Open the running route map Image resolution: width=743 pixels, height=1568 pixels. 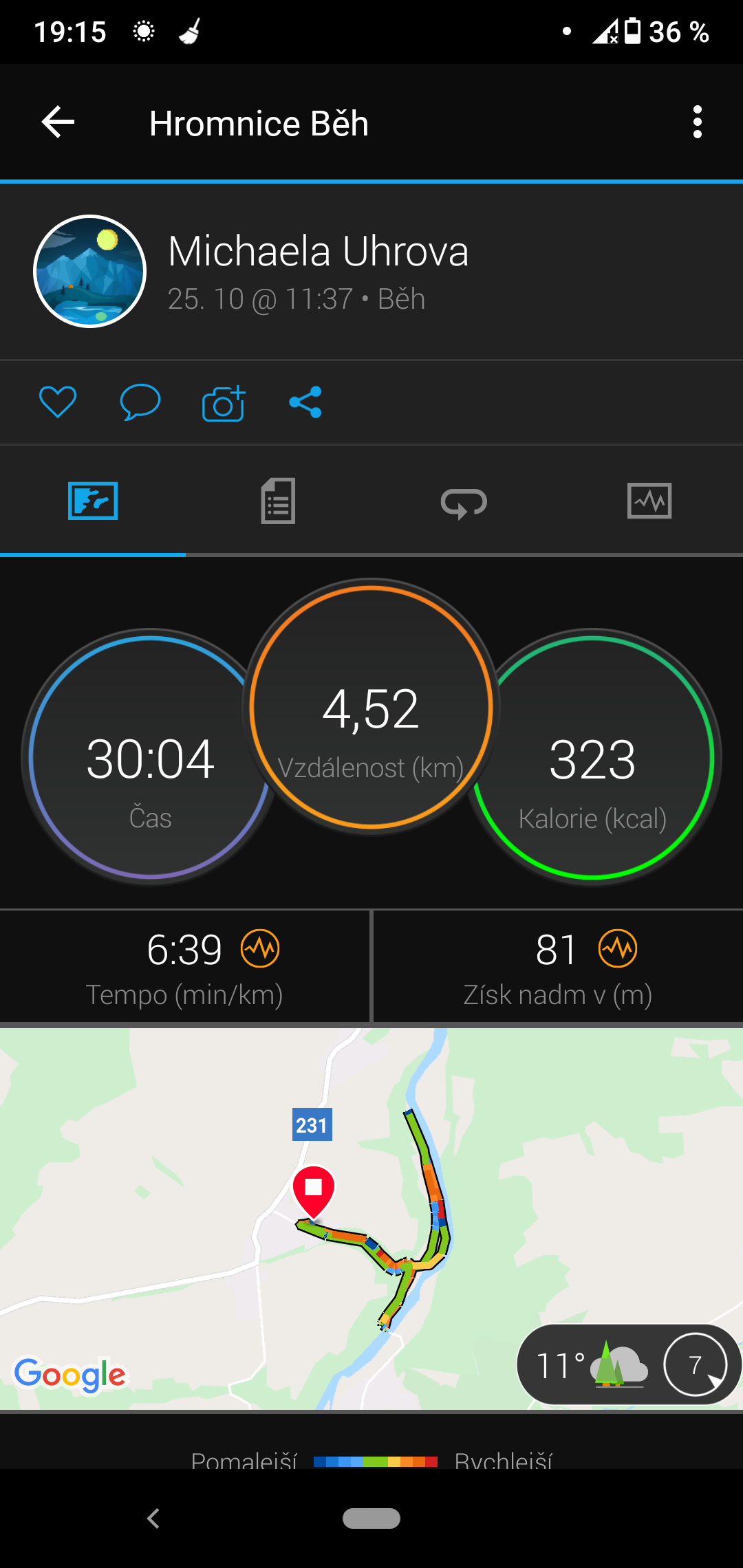371,1219
